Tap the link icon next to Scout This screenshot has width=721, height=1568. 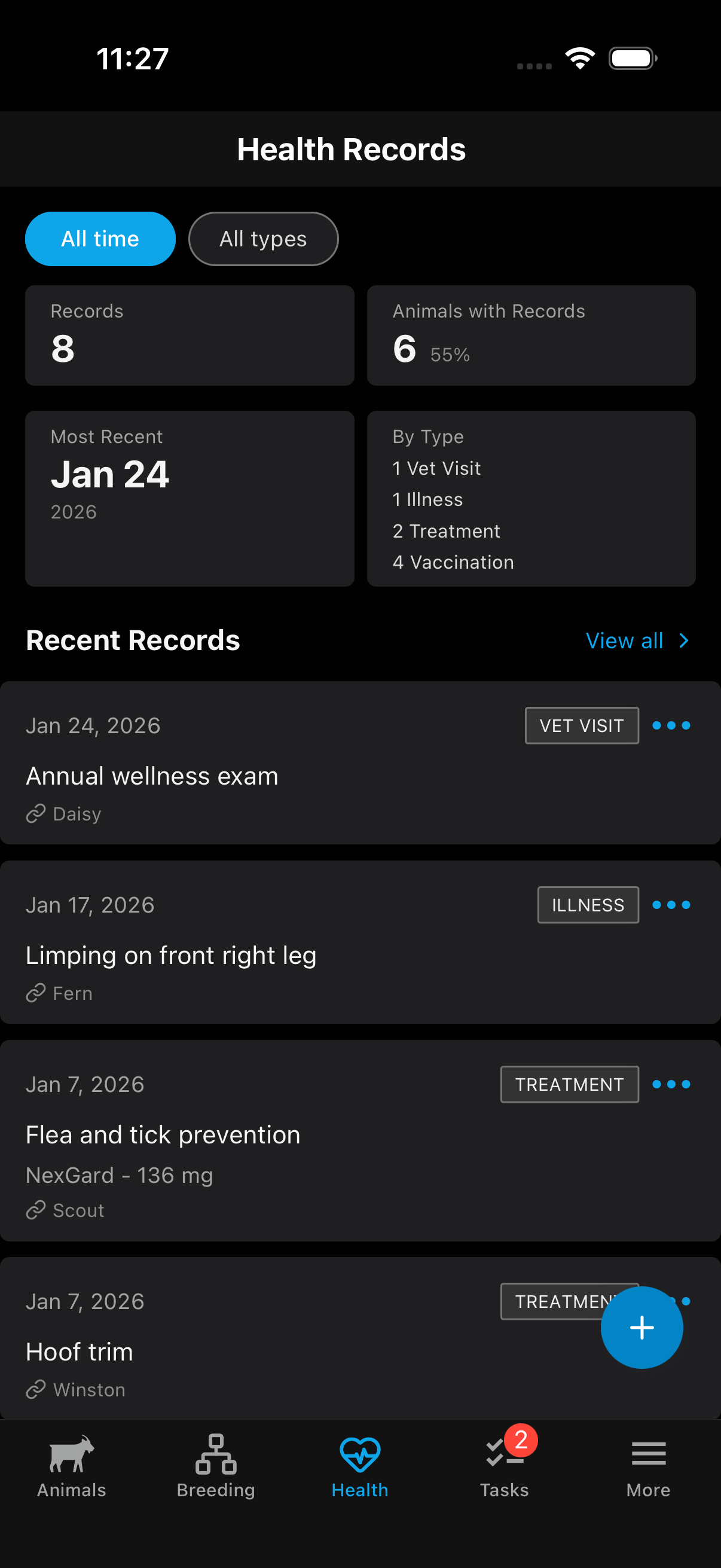coord(36,1210)
